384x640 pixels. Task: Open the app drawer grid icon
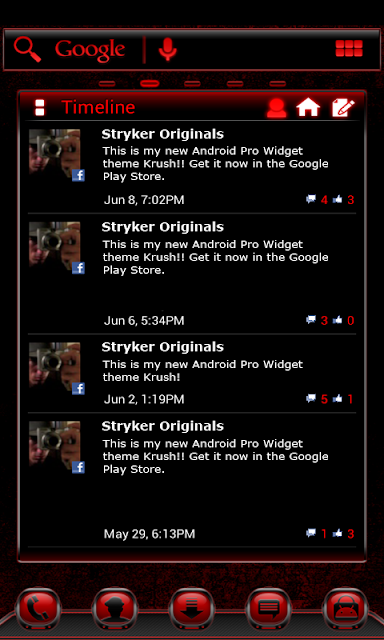pos(349,49)
